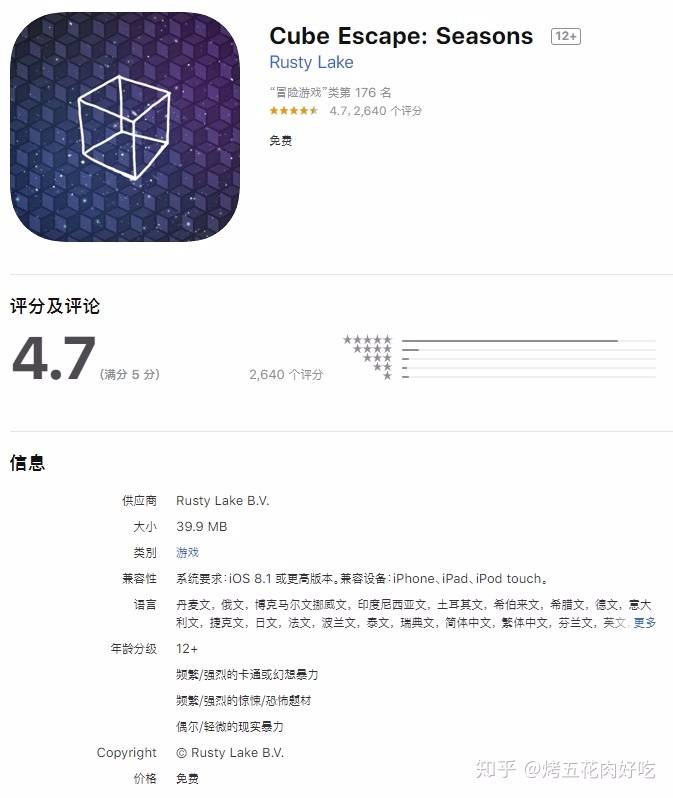Expand the language list with 更多
This screenshot has height=798, width=673.
645,622
